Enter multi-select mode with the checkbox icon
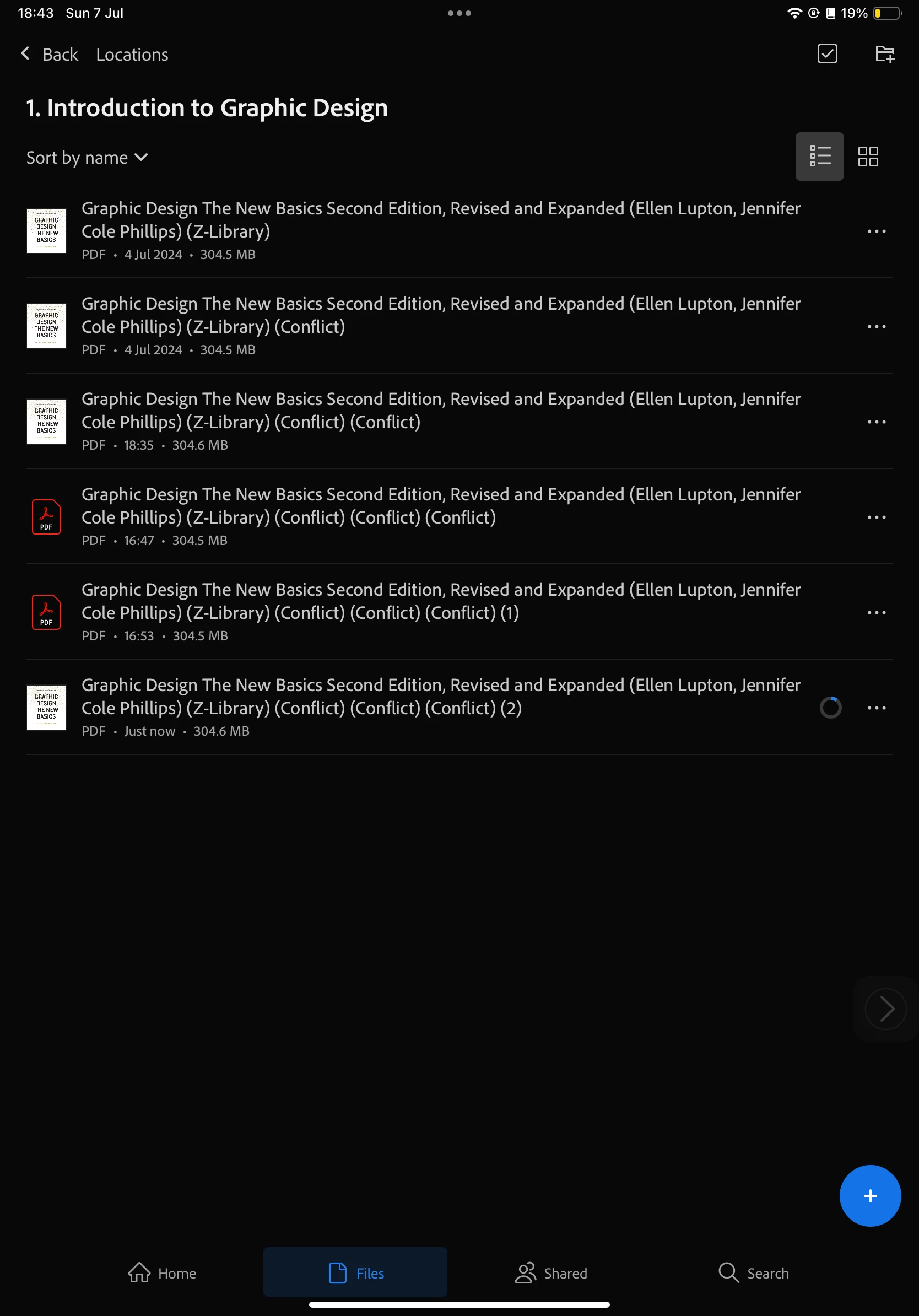Image resolution: width=919 pixels, height=1316 pixels. click(x=827, y=54)
